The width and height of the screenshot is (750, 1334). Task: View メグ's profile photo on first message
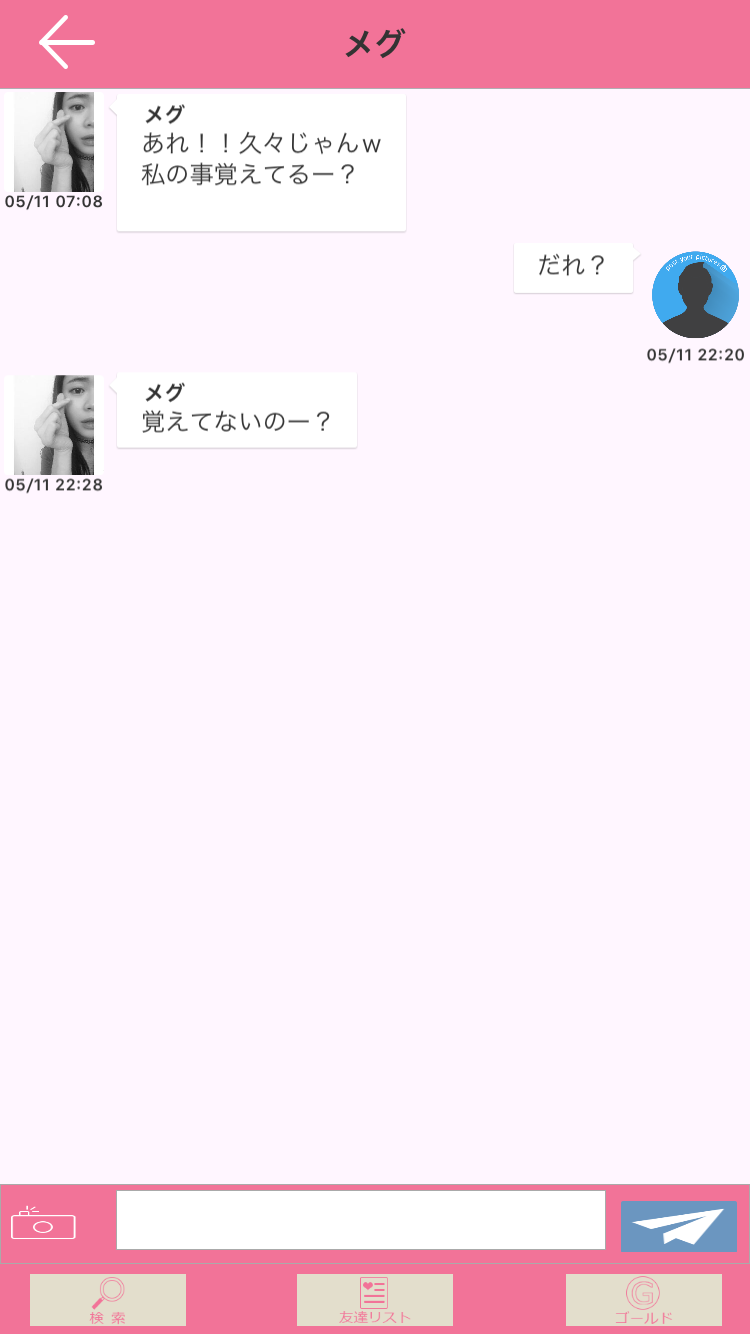(54, 142)
